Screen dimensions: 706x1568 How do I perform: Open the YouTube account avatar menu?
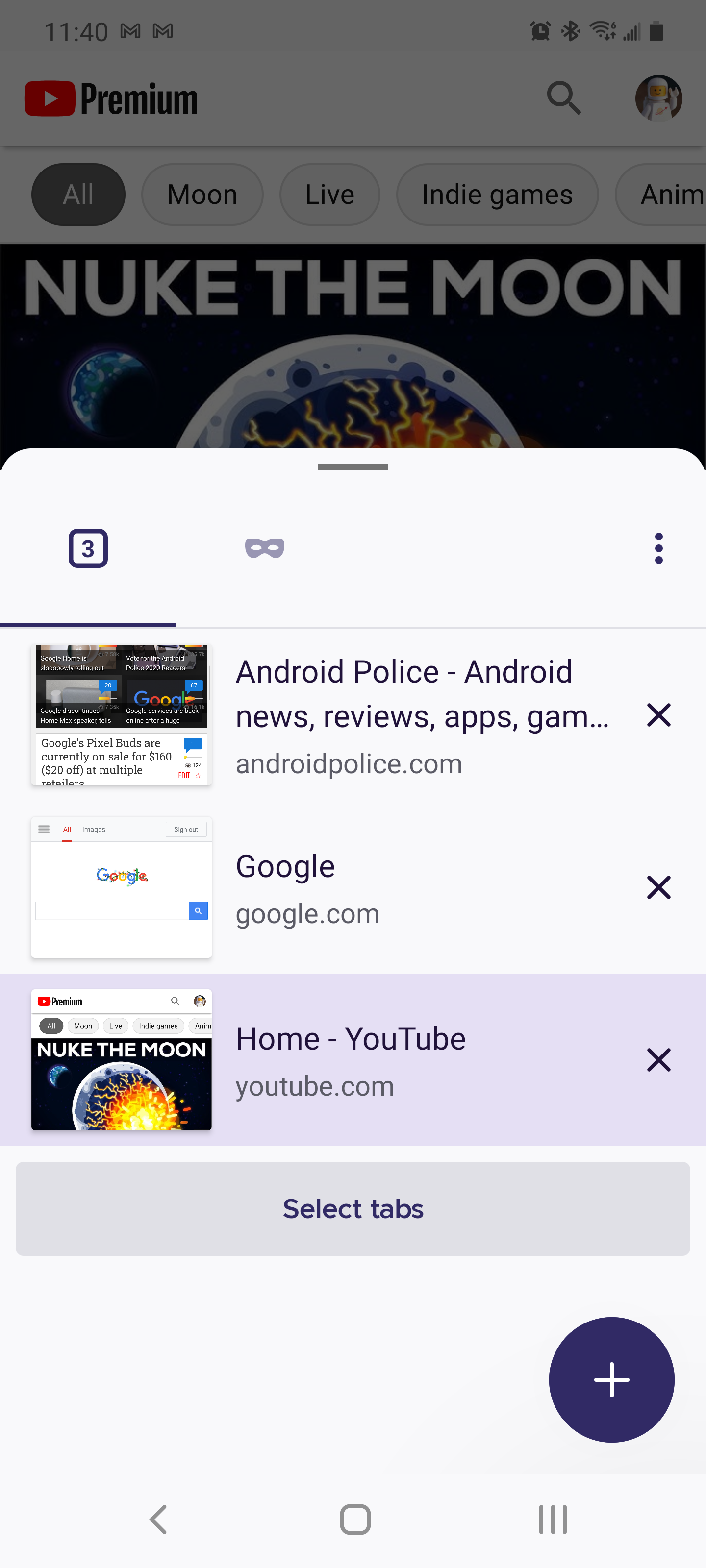pos(658,98)
